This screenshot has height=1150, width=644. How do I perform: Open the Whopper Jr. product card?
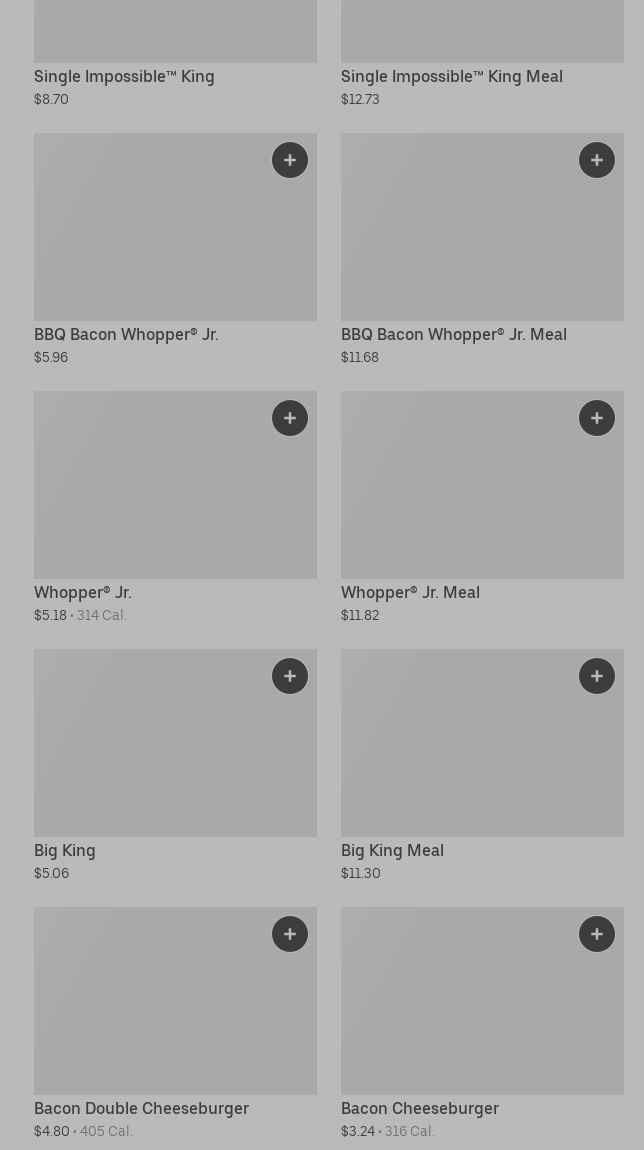click(x=175, y=508)
